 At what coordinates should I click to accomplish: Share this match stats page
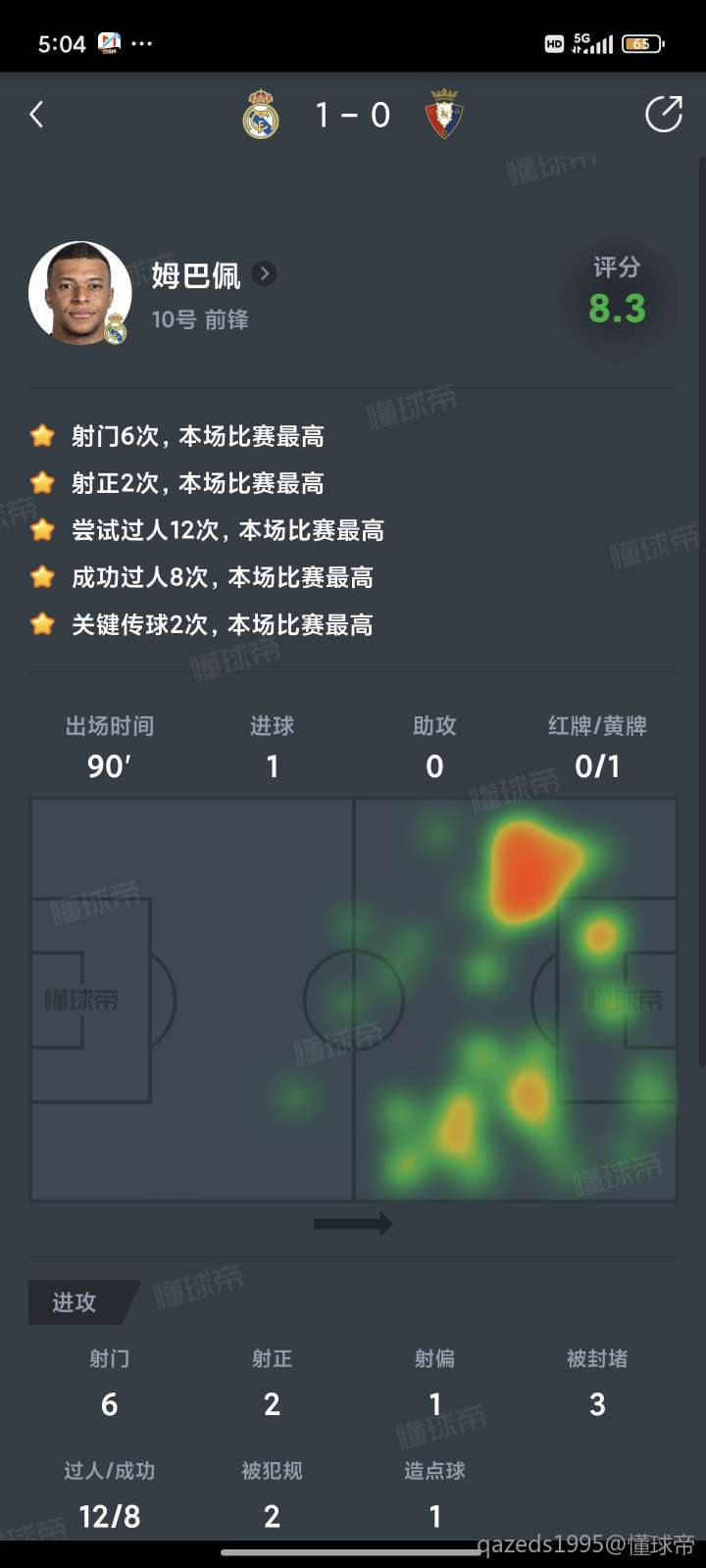pos(663,115)
